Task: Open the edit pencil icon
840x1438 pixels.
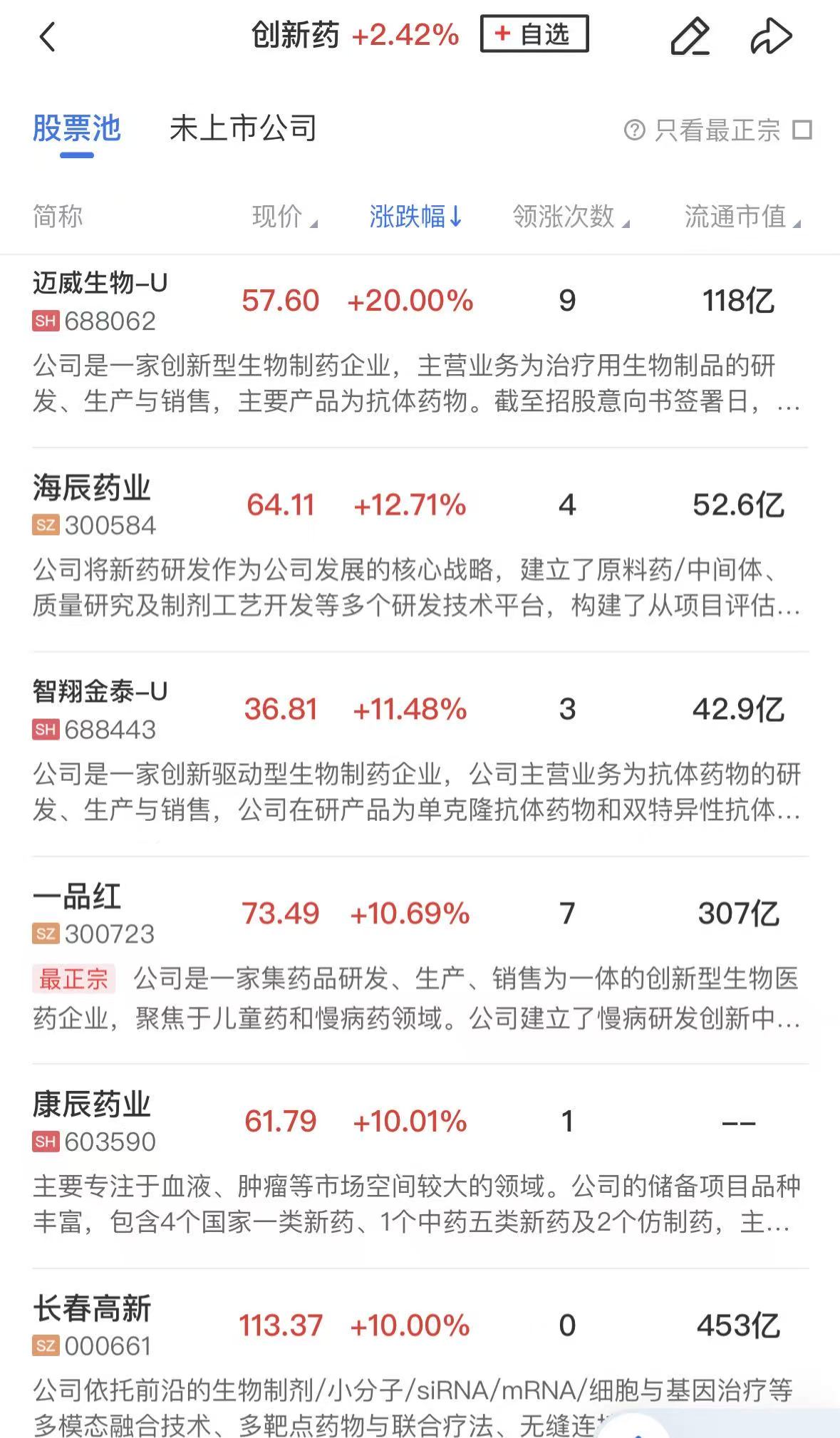Action: click(x=690, y=37)
